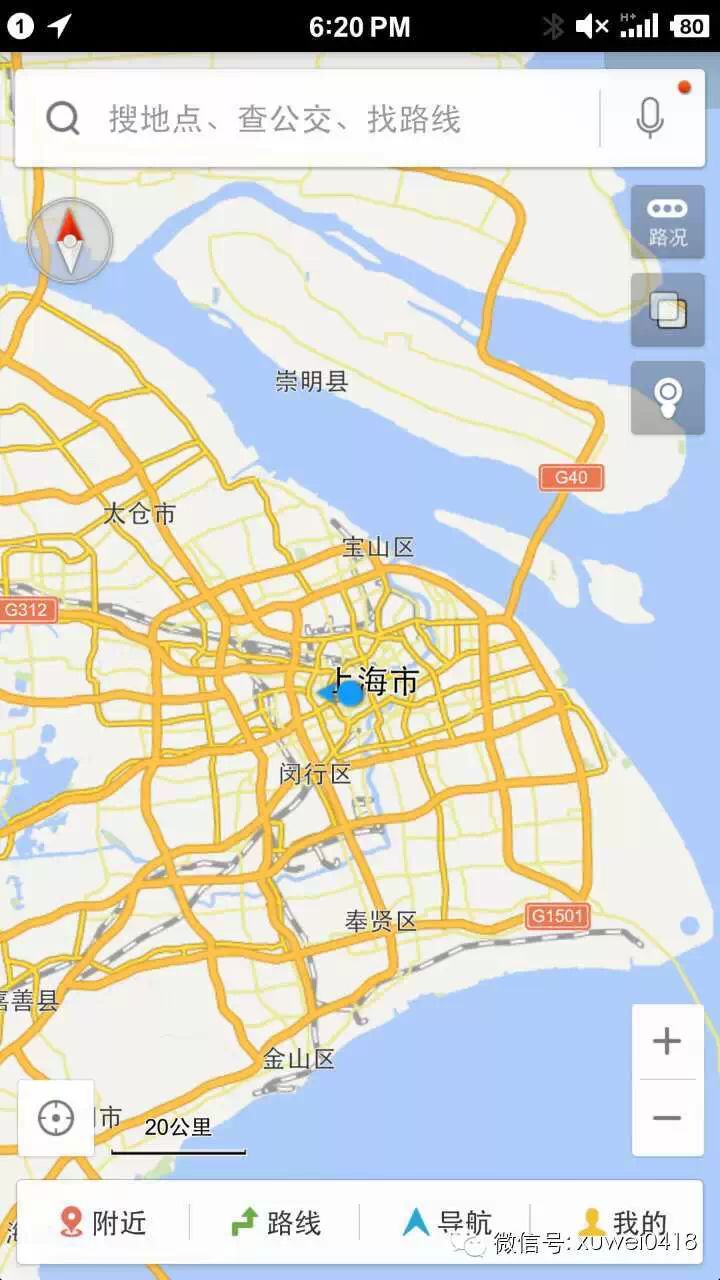The image size is (720, 1280).
Task: Zoom in with the plus button
Action: click(x=667, y=1042)
